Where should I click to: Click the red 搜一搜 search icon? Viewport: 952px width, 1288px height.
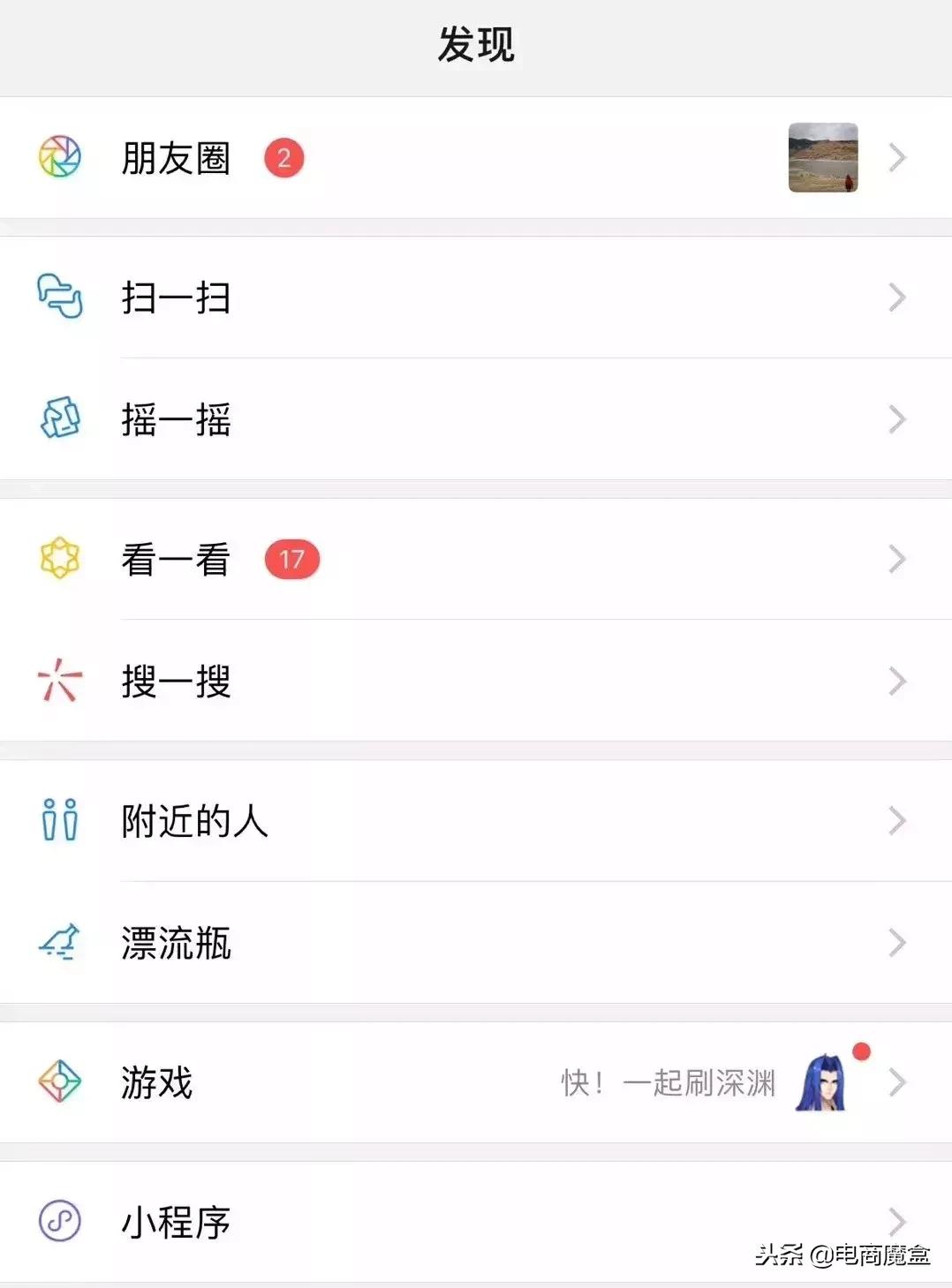pos(60,680)
